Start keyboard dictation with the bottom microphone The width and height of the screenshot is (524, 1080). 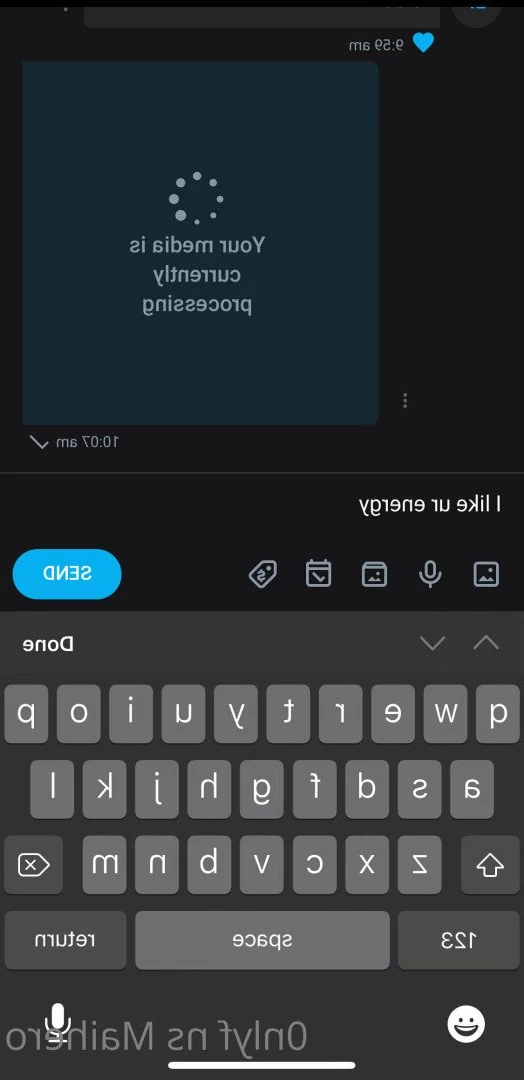tap(58, 1024)
